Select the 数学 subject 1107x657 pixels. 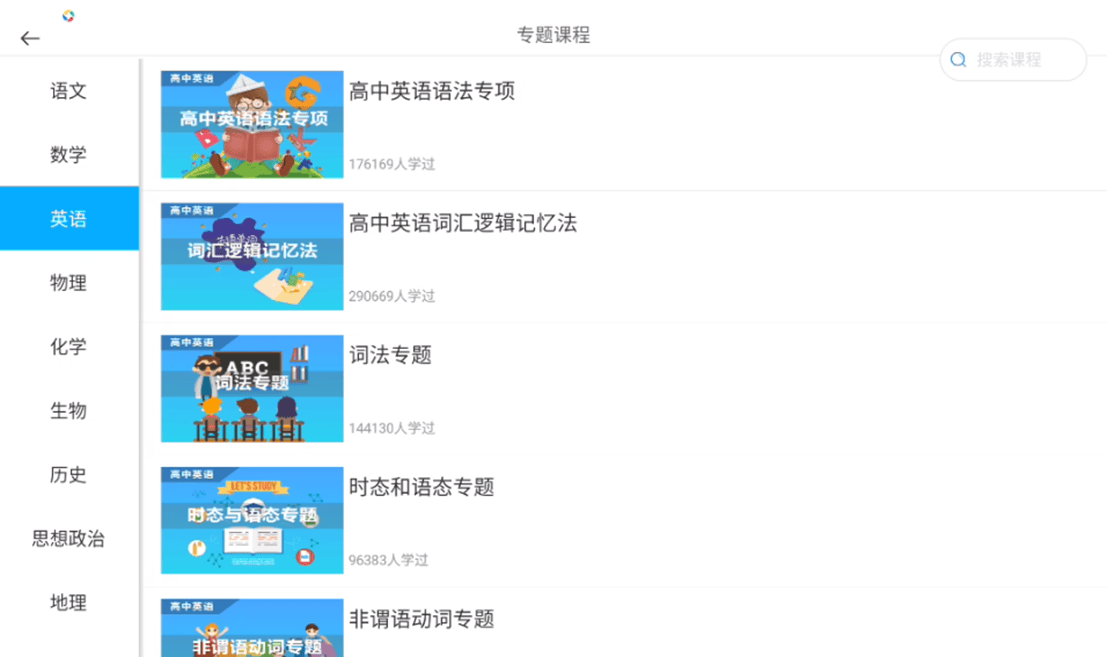point(69,155)
